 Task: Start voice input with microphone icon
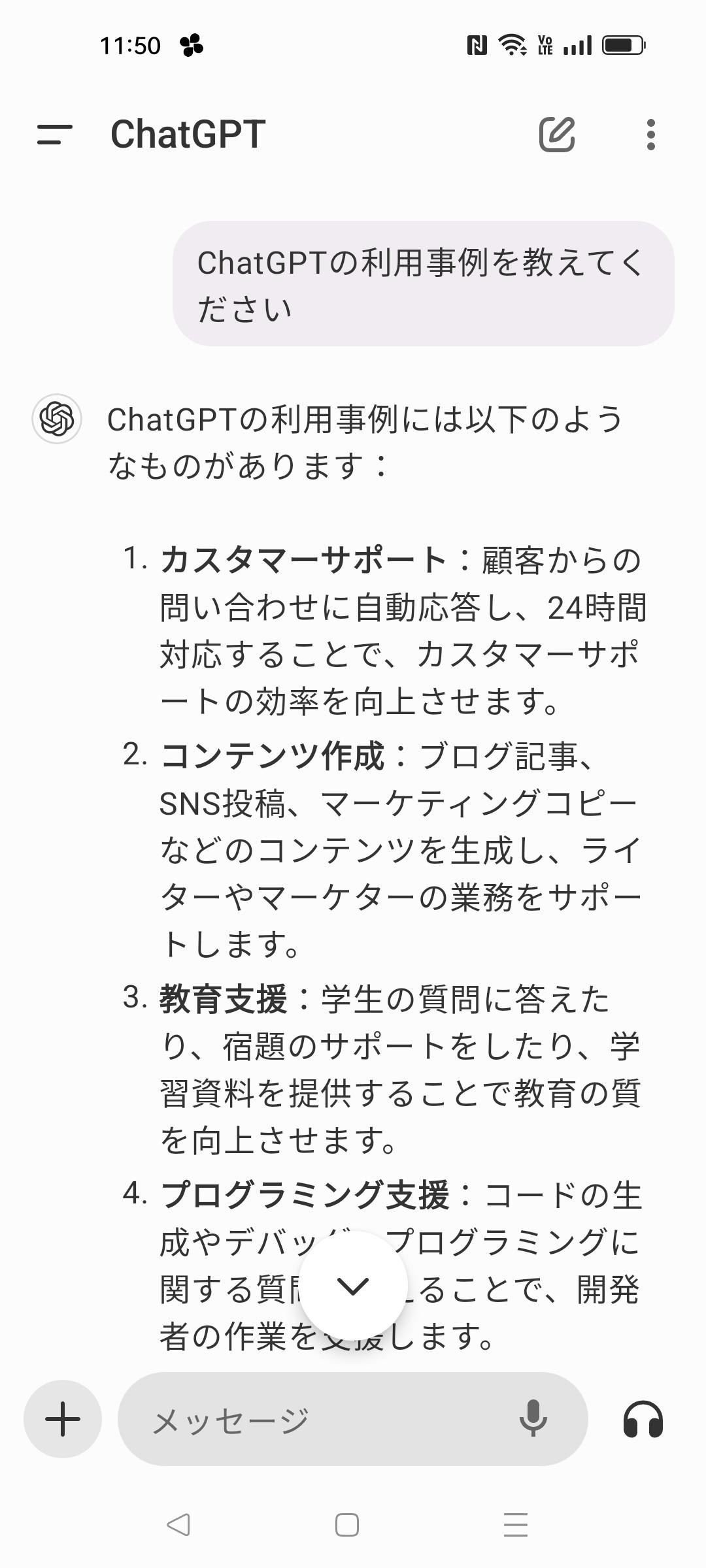pyautogui.click(x=533, y=1418)
